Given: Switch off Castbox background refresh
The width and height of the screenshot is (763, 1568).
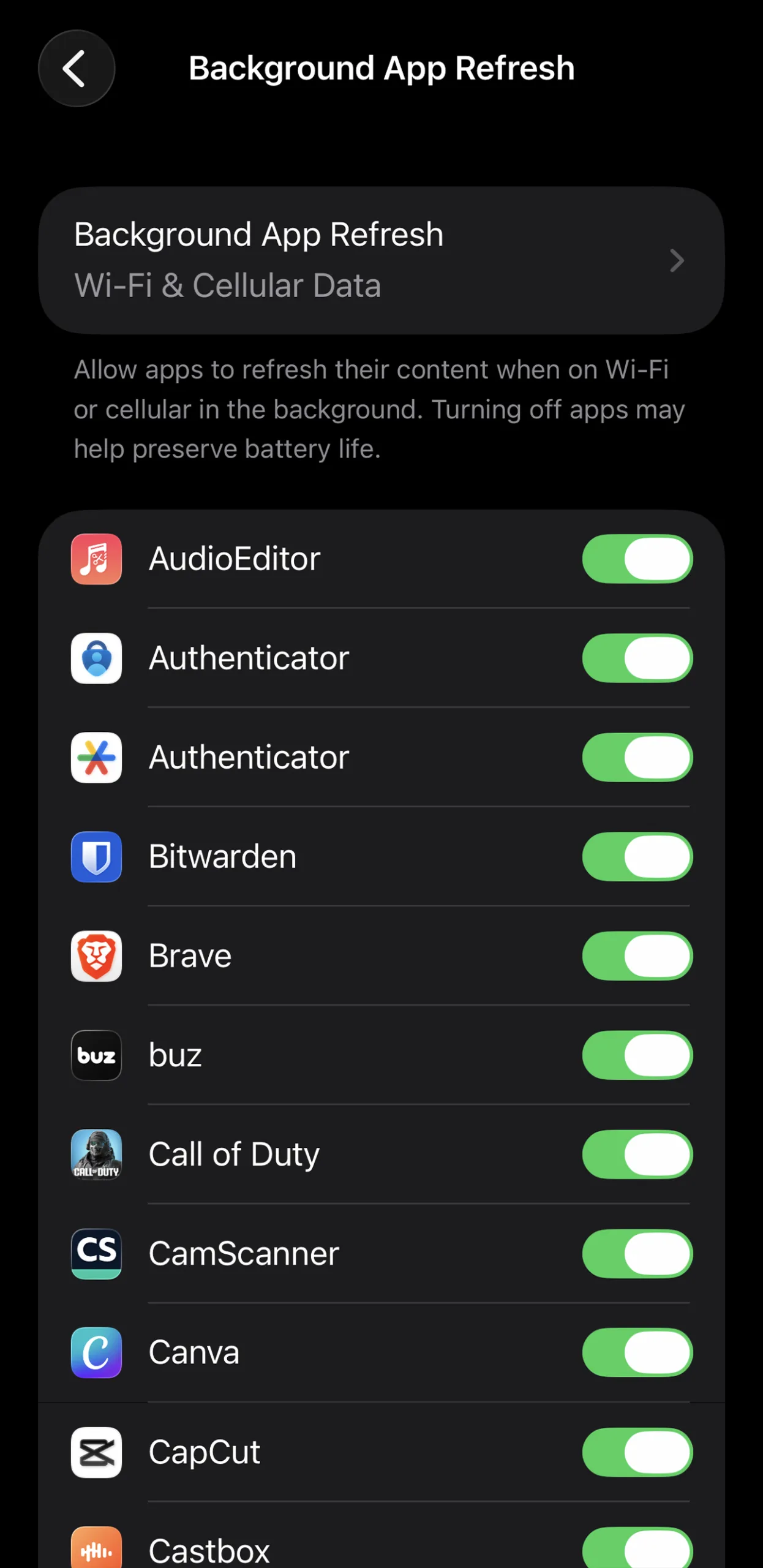Looking at the screenshot, I should tap(637, 1548).
